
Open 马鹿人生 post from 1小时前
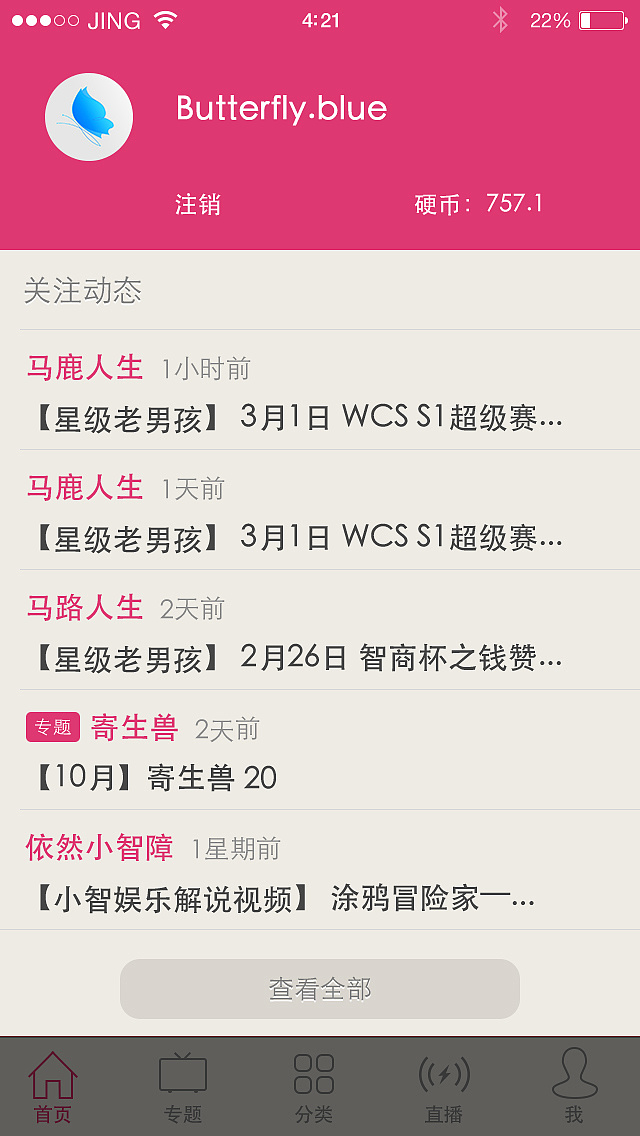pos(320,391)
